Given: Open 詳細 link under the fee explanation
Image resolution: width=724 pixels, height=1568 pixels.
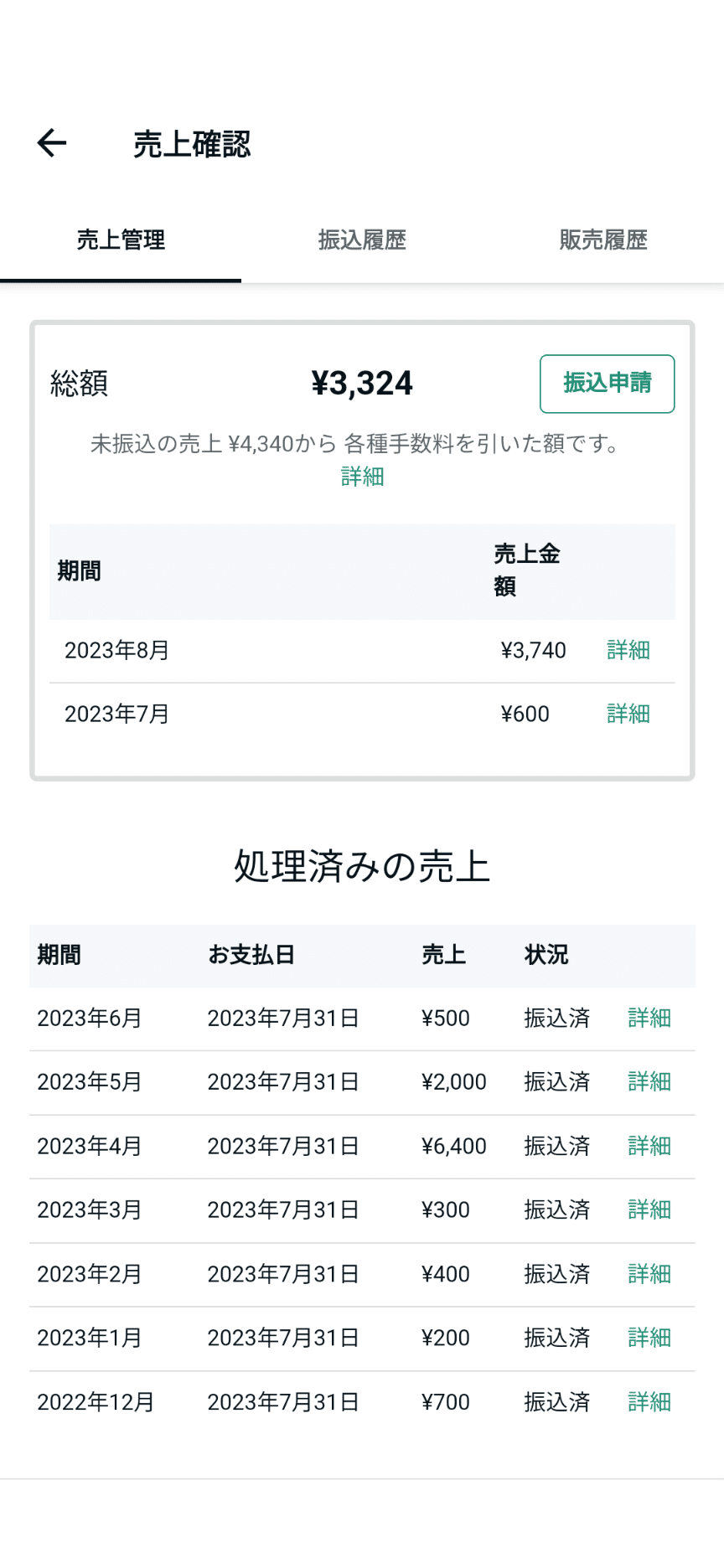Looking at the screenshot, I should point(362,477).
